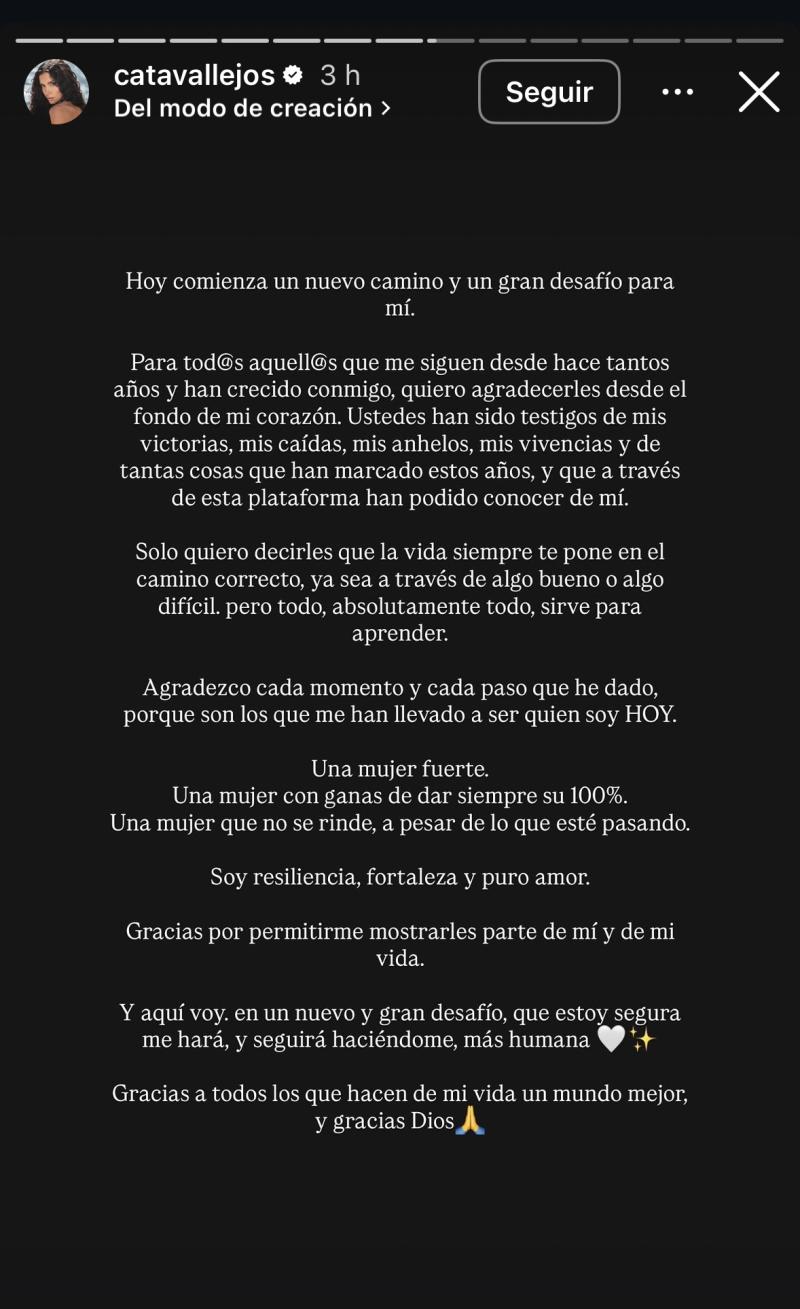800x1309 pixels.
Task: Open catavallejos profile picture
Action: pos(56,92)
